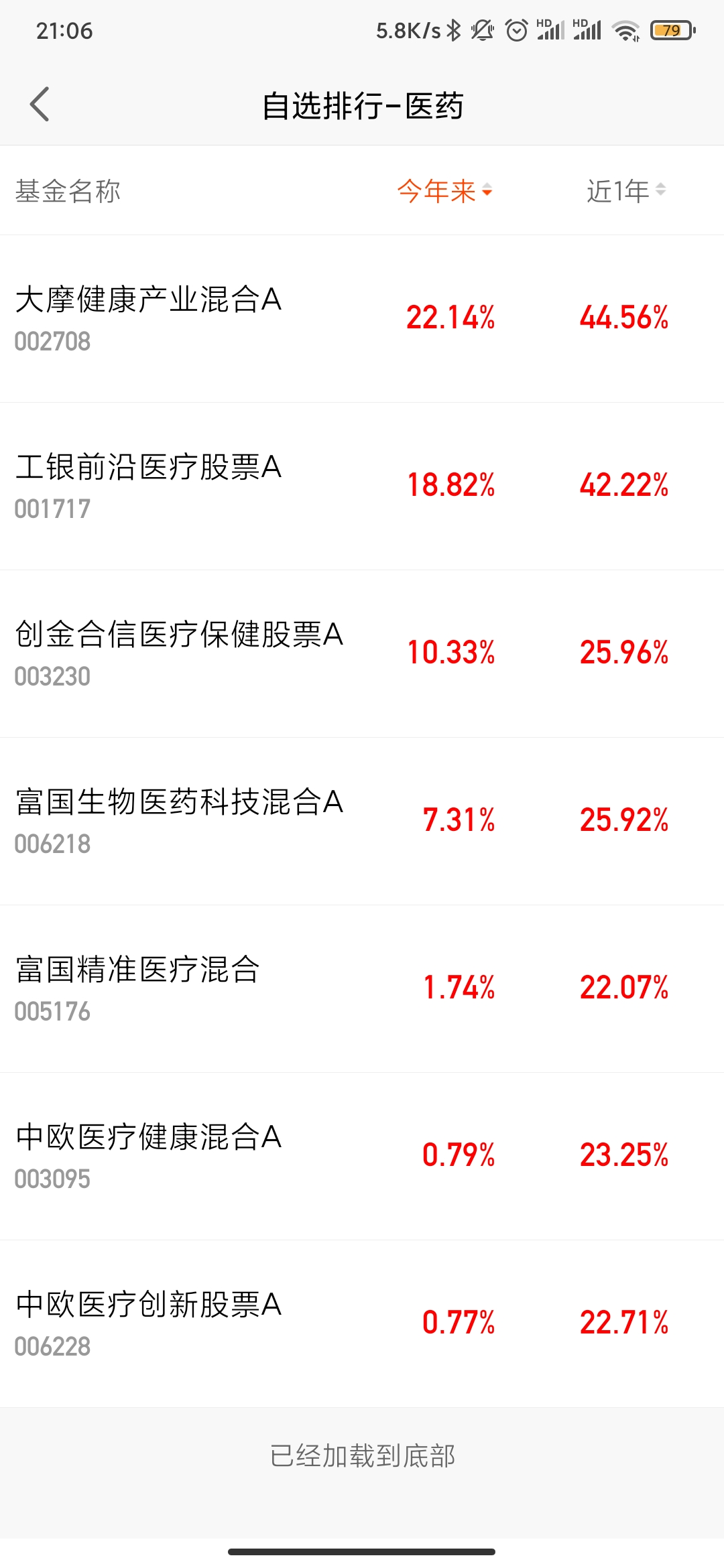Sort funds by 近1年 return
724x1568 pixels.
pos(625,191)
